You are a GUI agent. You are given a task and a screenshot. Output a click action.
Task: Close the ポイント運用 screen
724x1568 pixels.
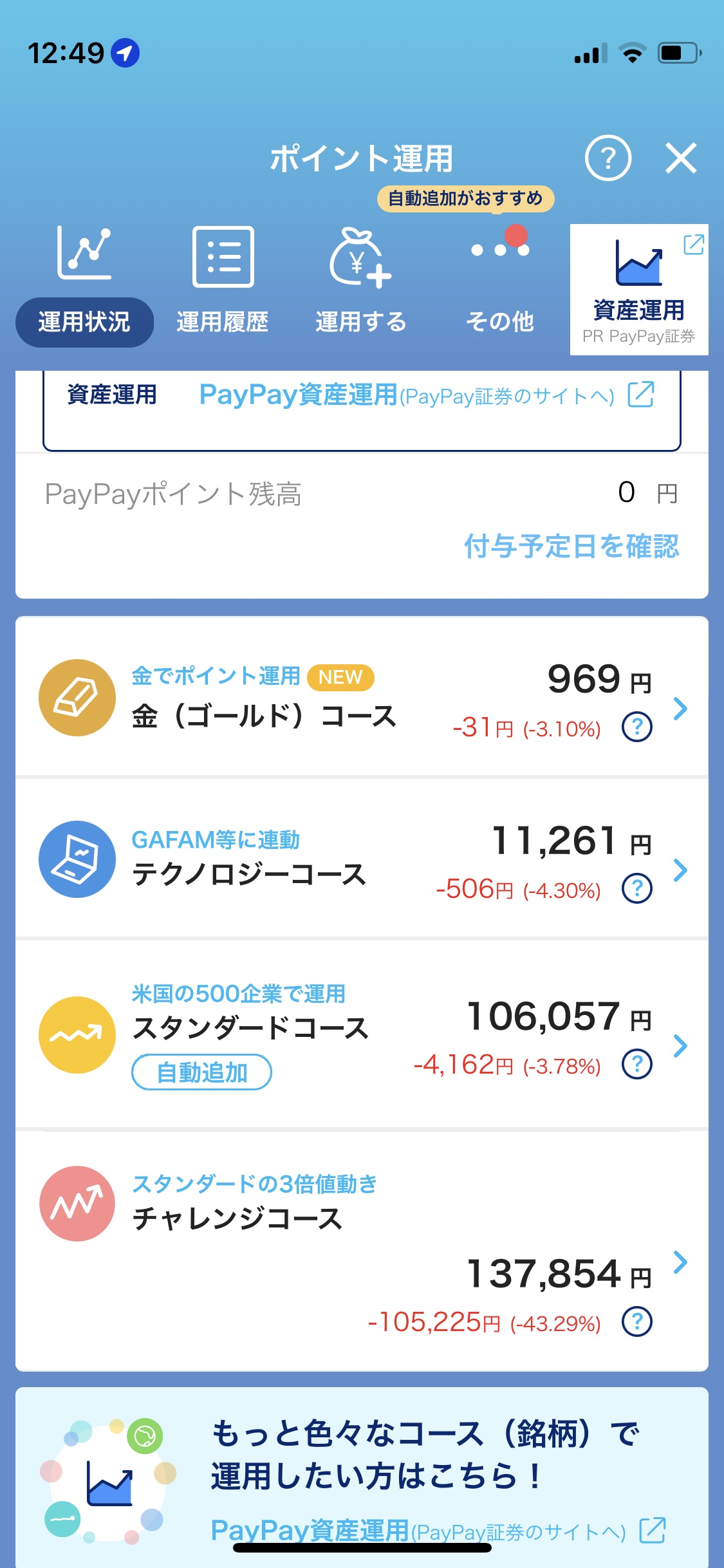click(681, 158)
